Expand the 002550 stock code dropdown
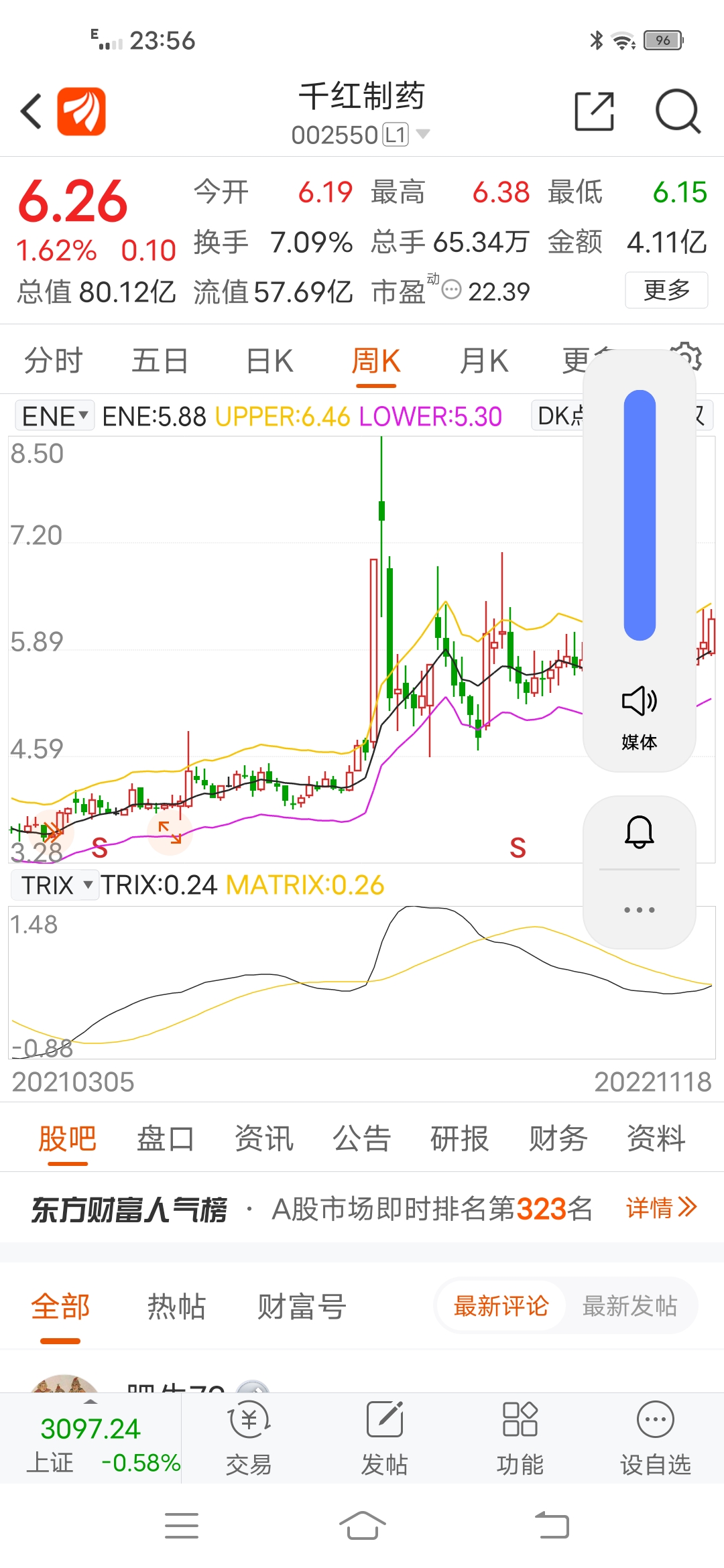Screen dimensions: 724x1568 point(422,134)
